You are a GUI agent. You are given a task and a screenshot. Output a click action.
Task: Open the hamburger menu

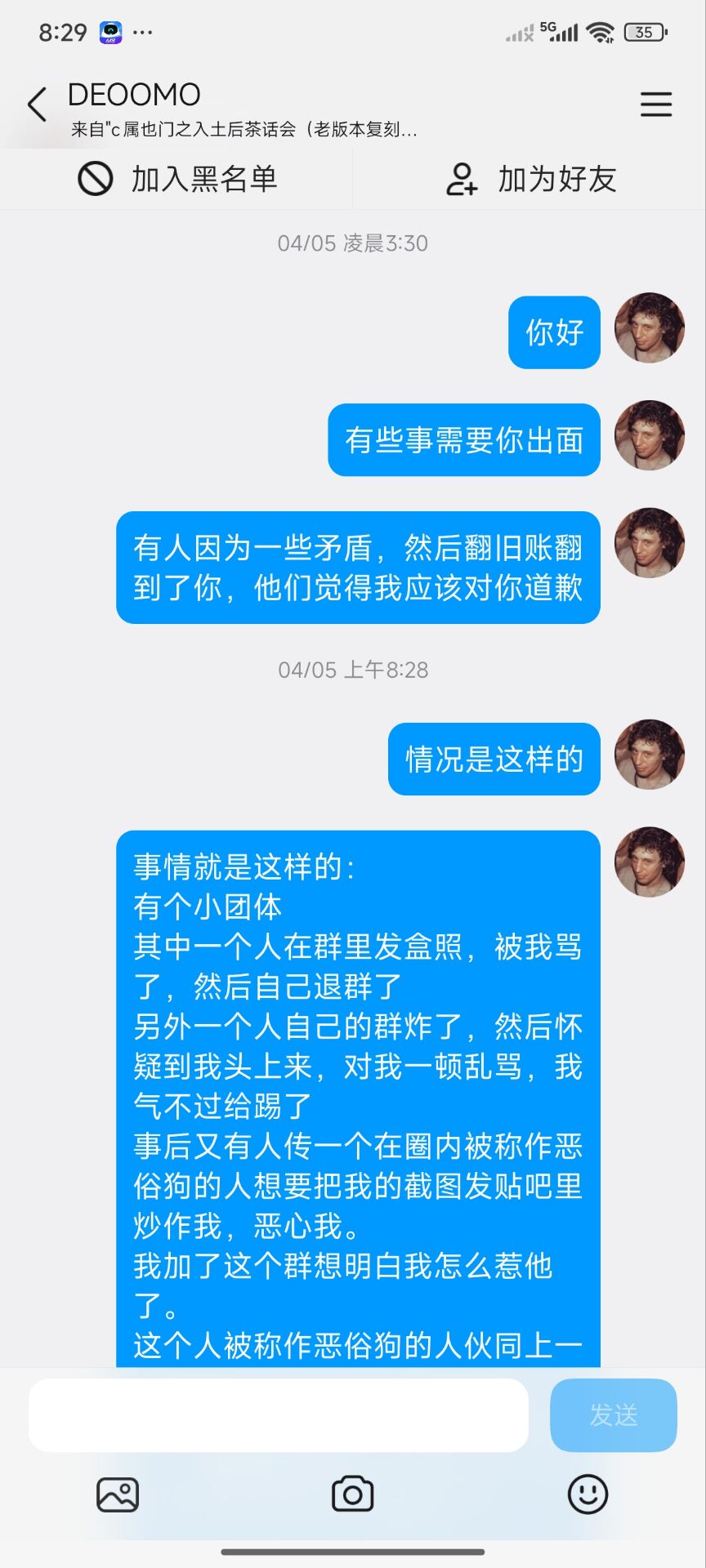[x=655, y=105]
